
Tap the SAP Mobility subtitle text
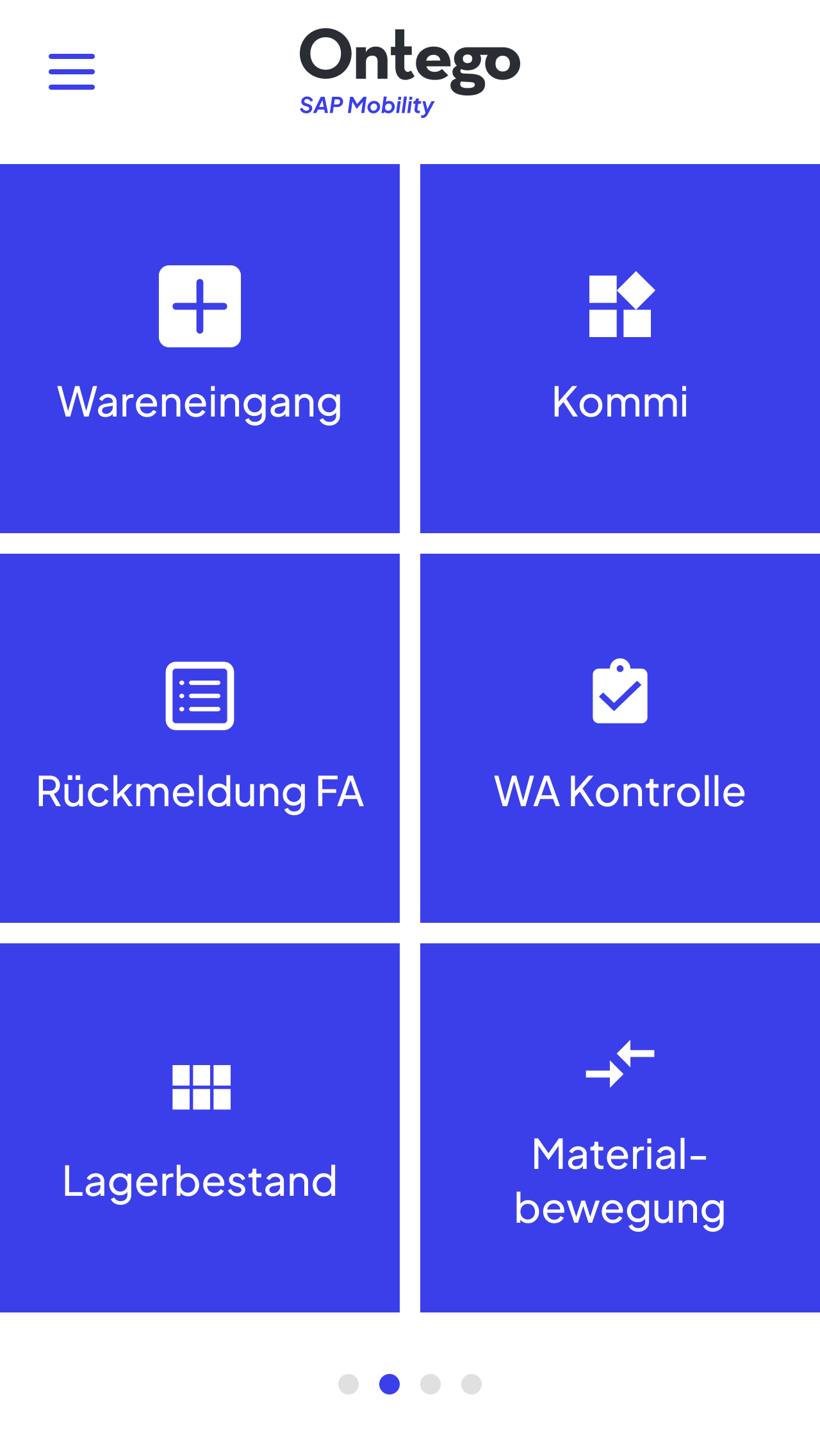[x=366, y=104]
